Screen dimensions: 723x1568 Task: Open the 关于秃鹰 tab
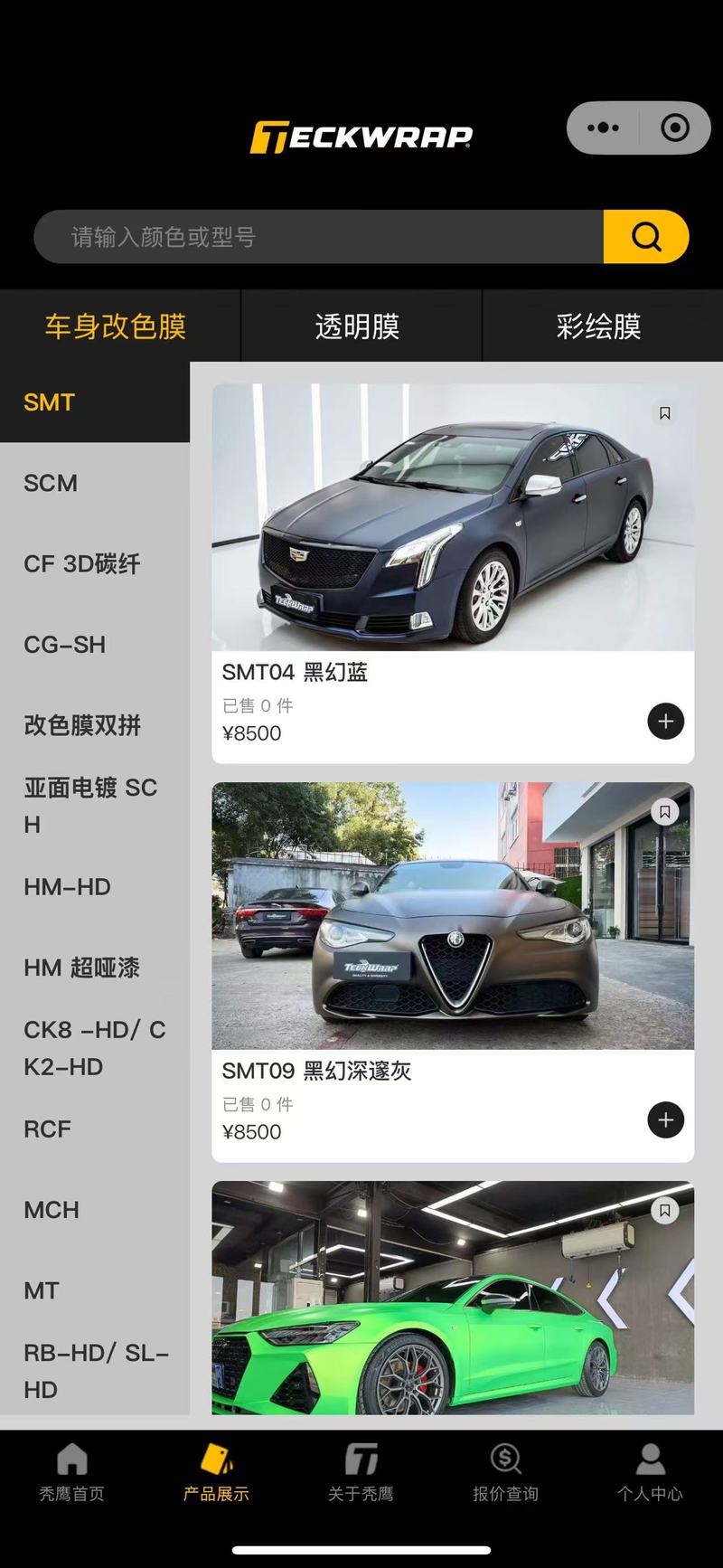pos(361,1472)
